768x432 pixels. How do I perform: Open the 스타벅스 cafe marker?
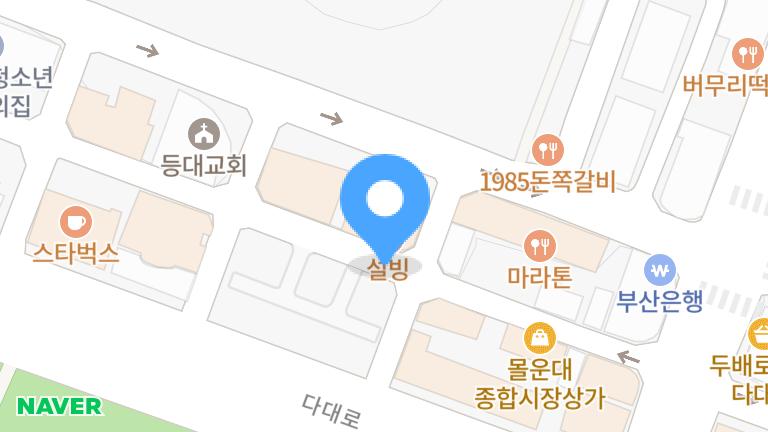[75, 220]
